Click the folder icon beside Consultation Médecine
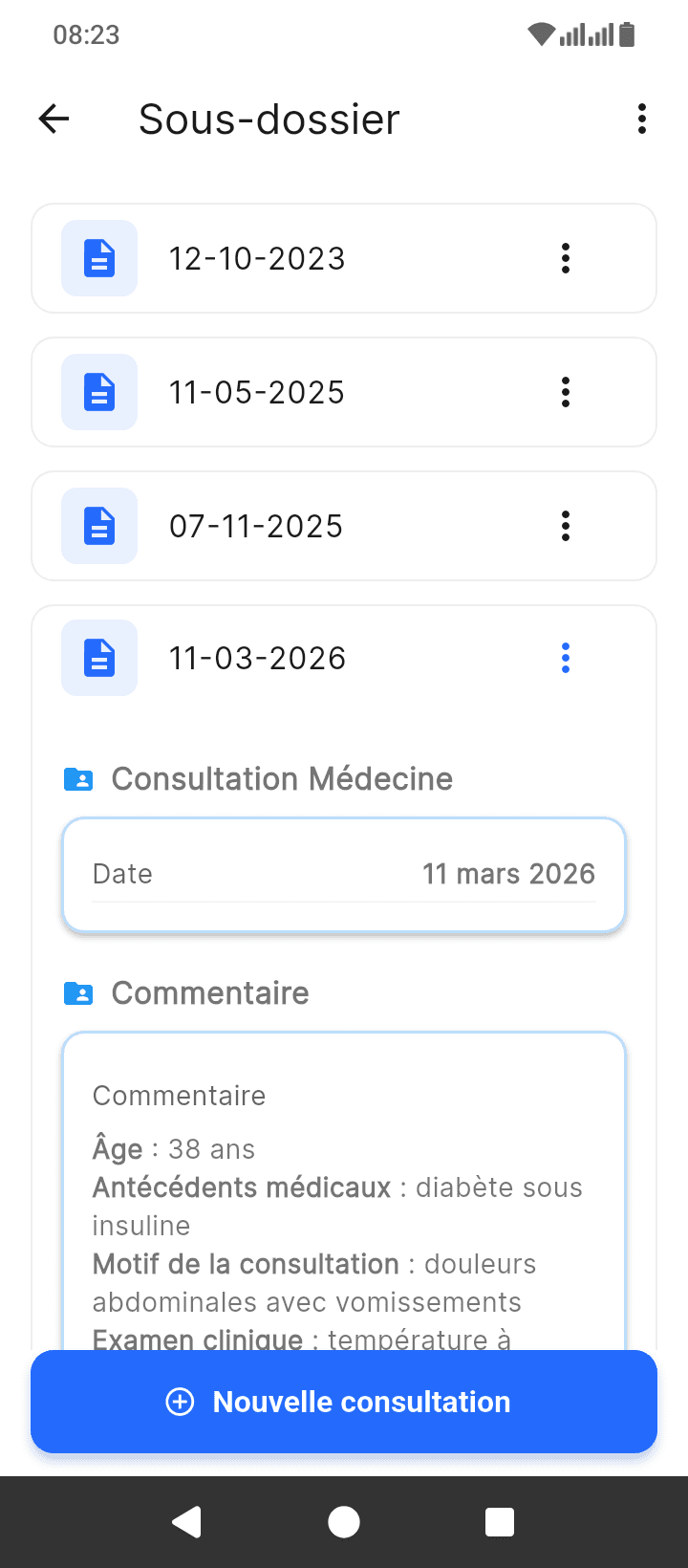Image resolution: width=688 pixels, height=1568 pixels. tap(81, 778)
